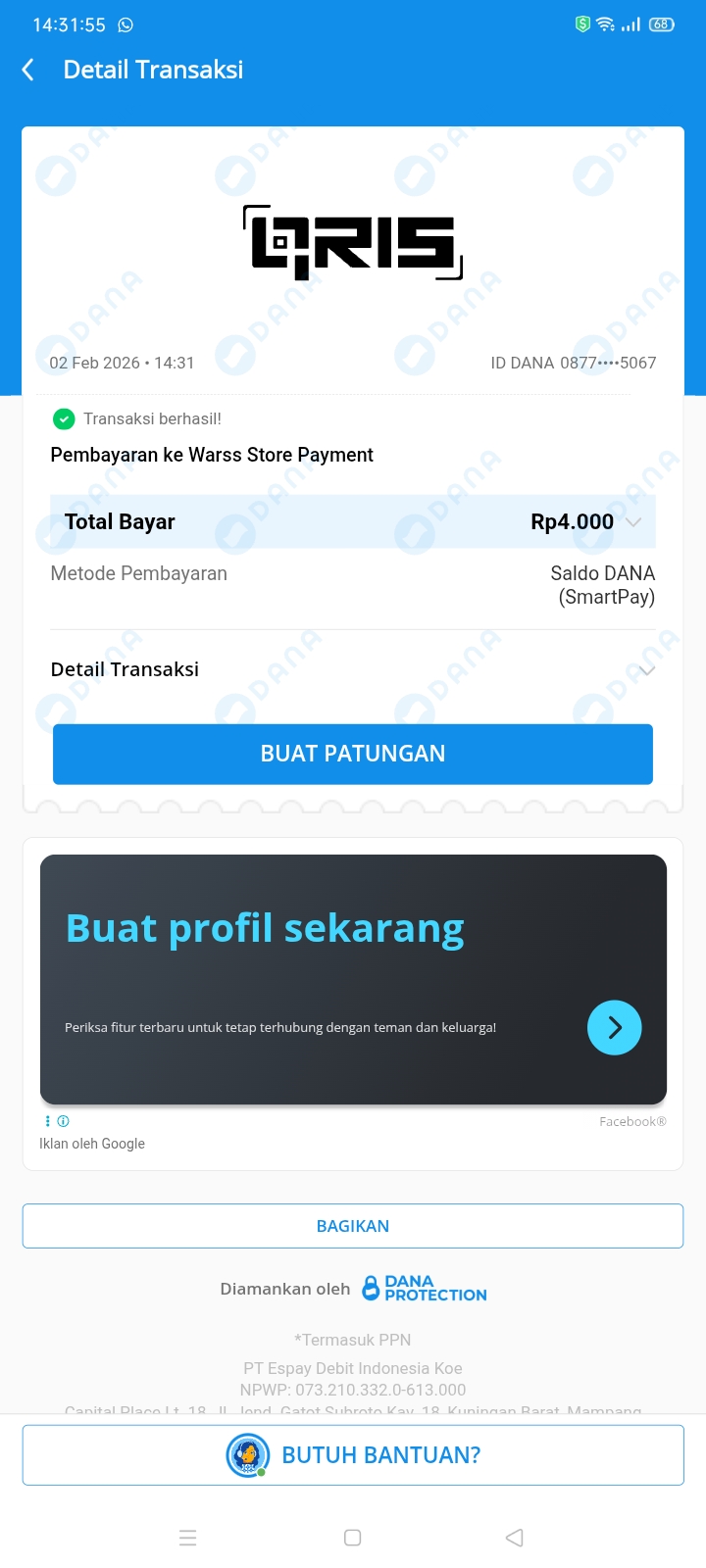The height and width of the screenshot is (1568, 706).
Task: Open the recent apps menu
Action: pyautogui.click(x=188, y=1538)
